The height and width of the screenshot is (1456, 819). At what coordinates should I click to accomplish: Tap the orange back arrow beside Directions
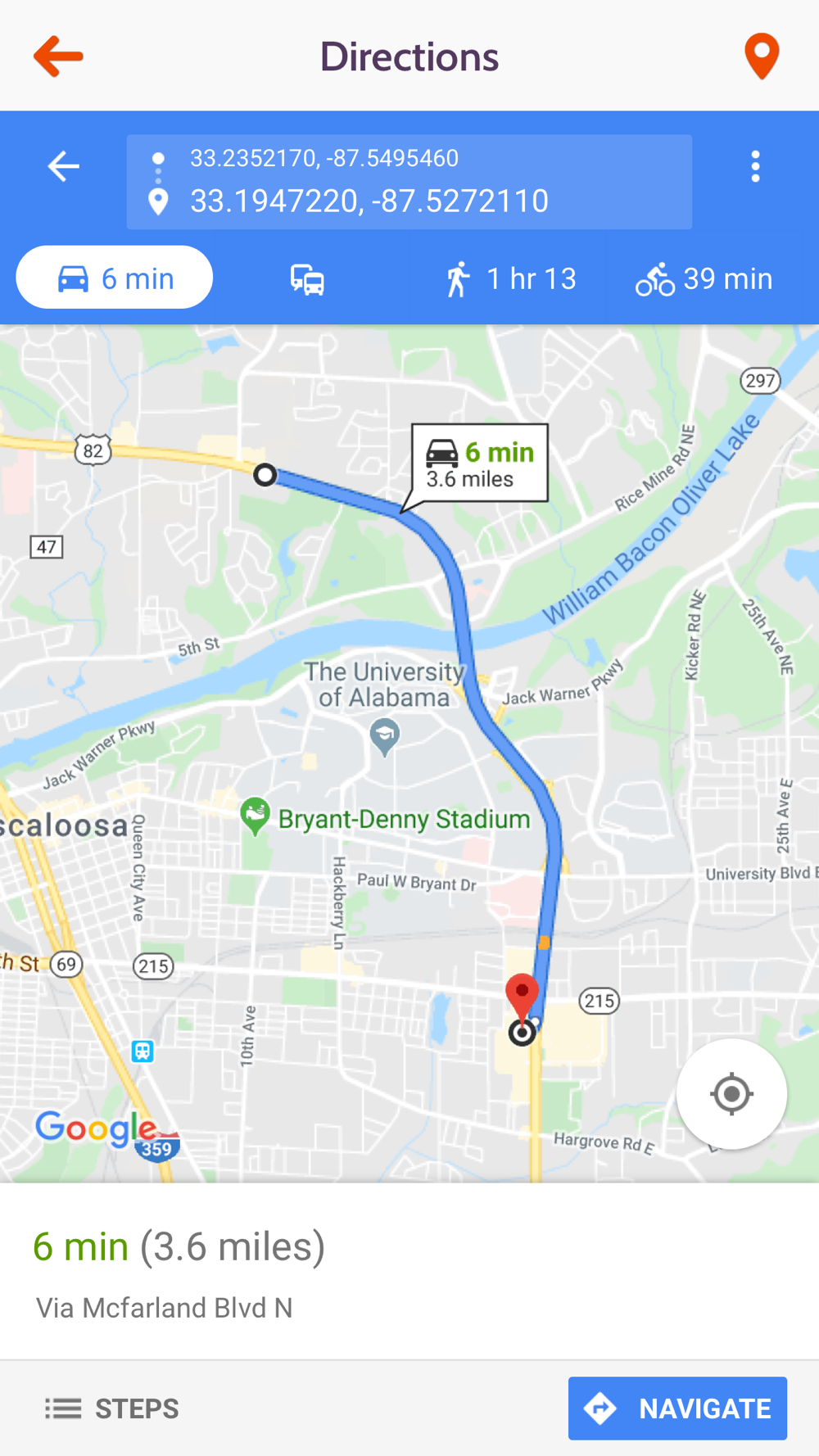coord(58,56)
